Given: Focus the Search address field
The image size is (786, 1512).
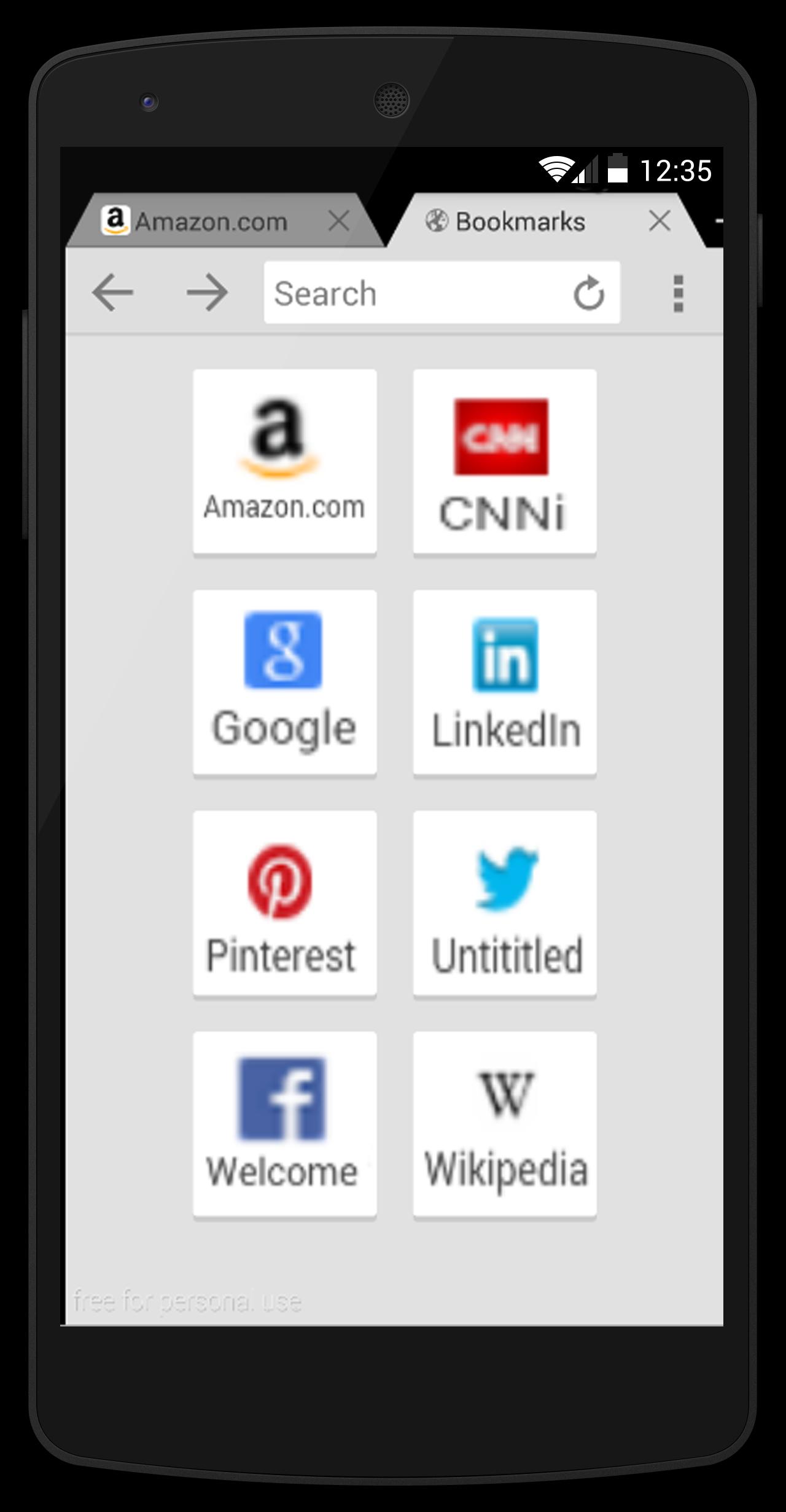Looking at the screenshot, I should [x=411, y=293].
